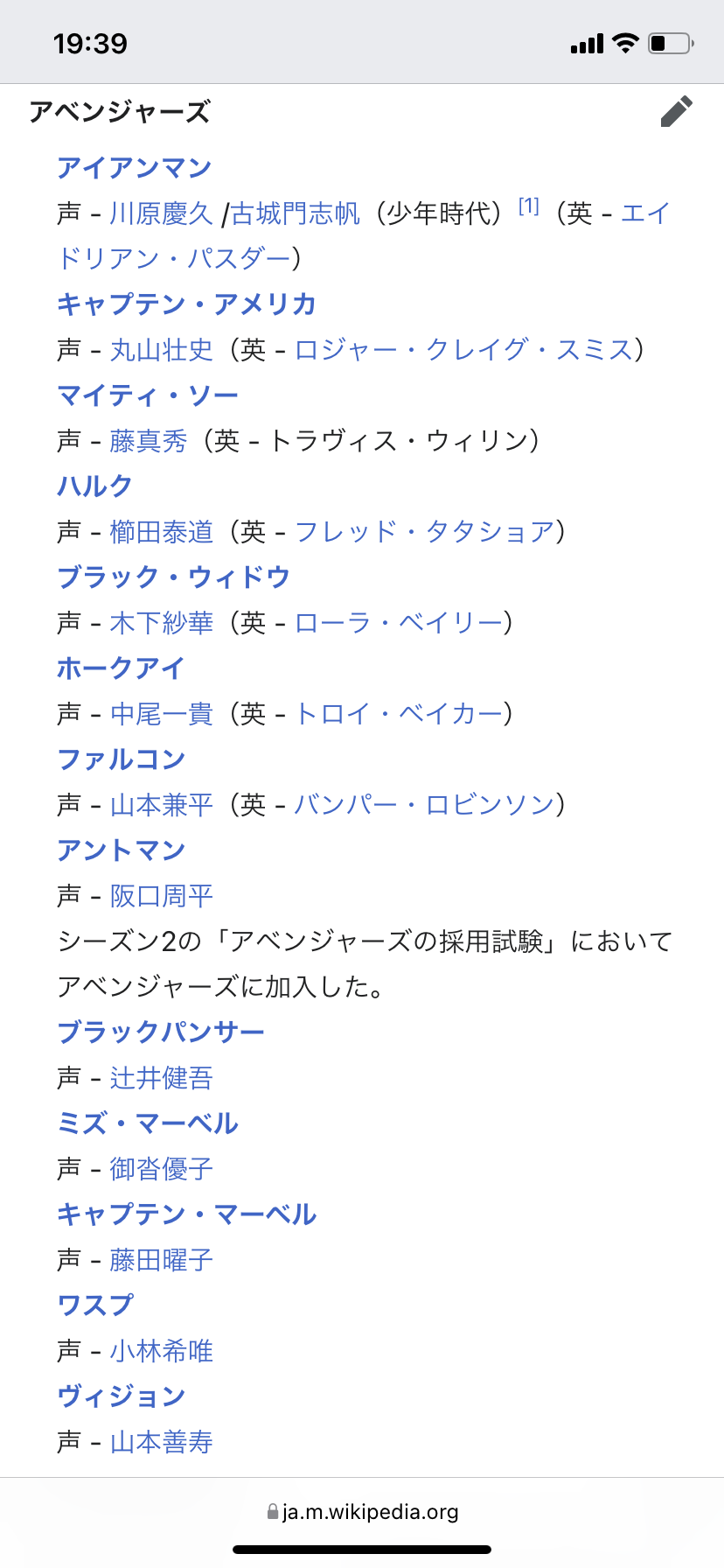This screenshot has height=1568, width=724.
Task: Open the アイアンマン character link
Action: tap(134, 167)
